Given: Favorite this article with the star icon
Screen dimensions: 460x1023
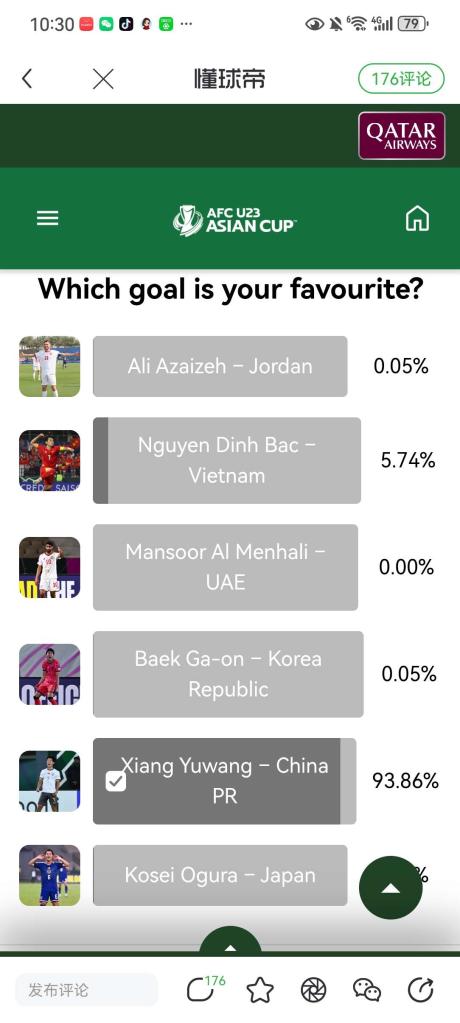Looking at the screenshot, I should click(x=260, y=990).
